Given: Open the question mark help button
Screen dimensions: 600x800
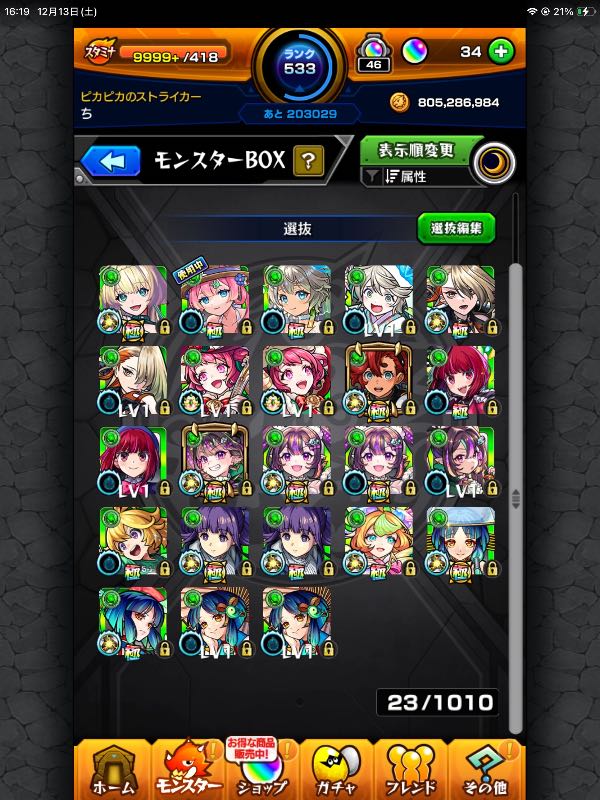Looking at the screenshot, I should click(x=309, y=160).
